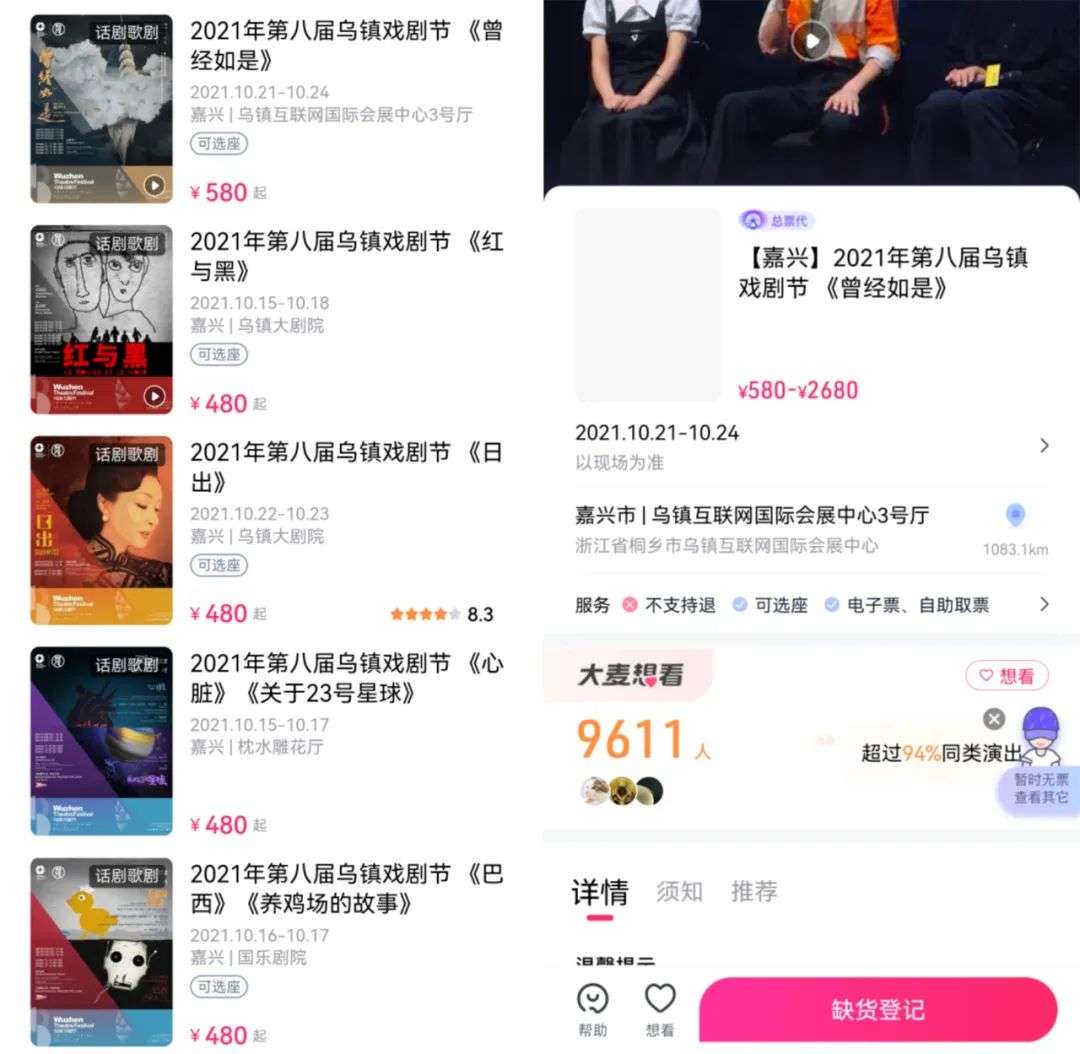Switch to the 须知 tab
Viewport: 1080px width, 1054px height.
pyautogui.click(x=679, y=891)
